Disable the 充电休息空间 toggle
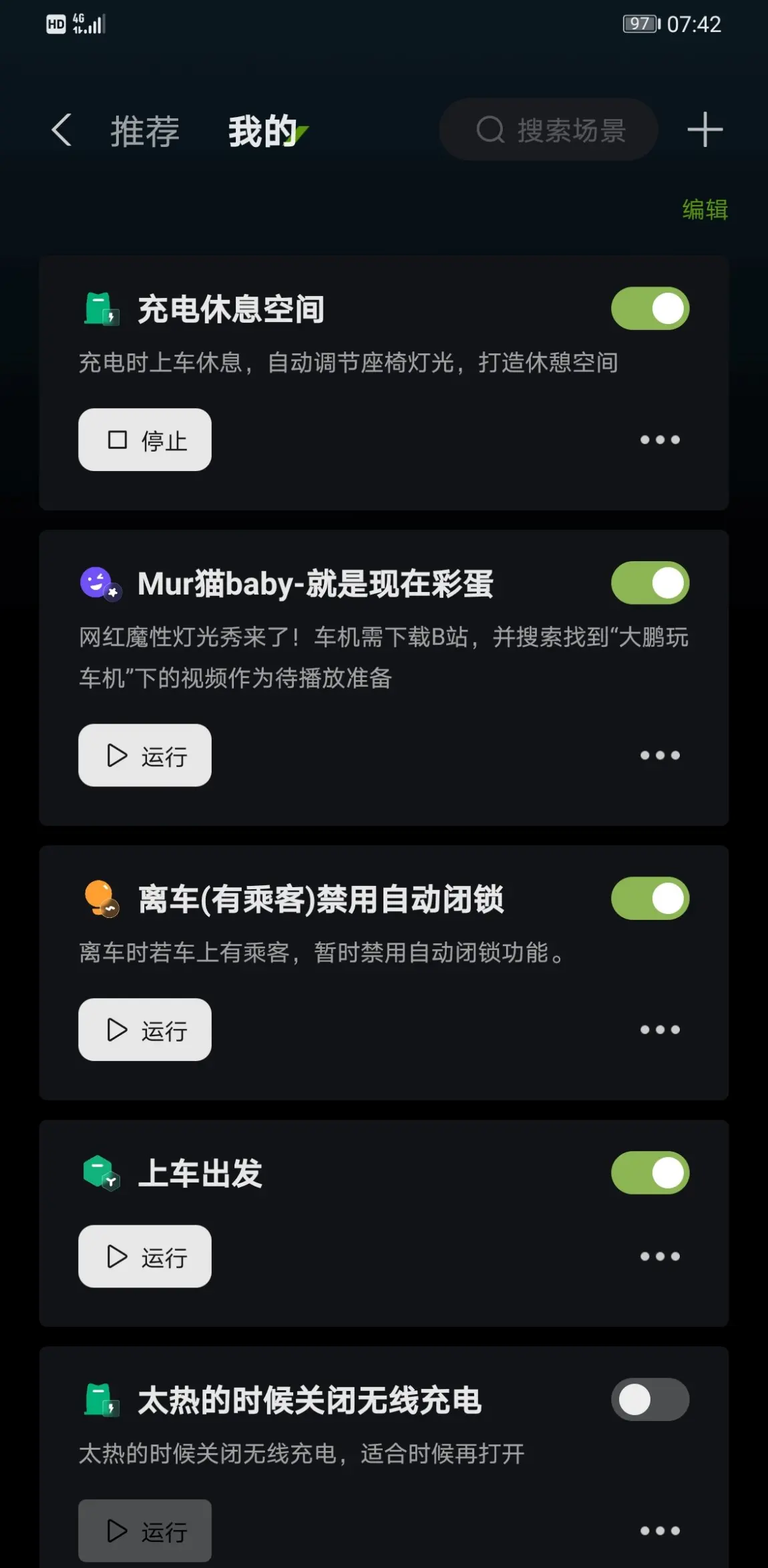 tap(650, 309)
